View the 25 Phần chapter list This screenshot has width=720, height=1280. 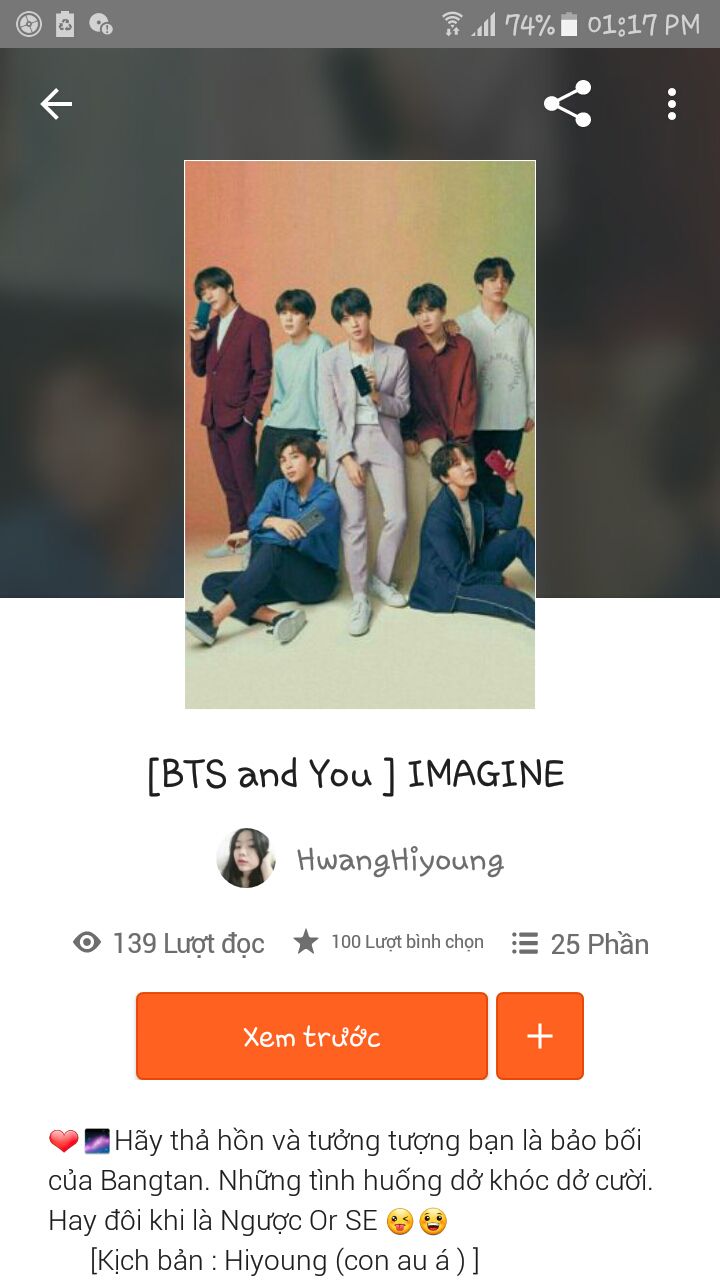[x=580, y=943]
